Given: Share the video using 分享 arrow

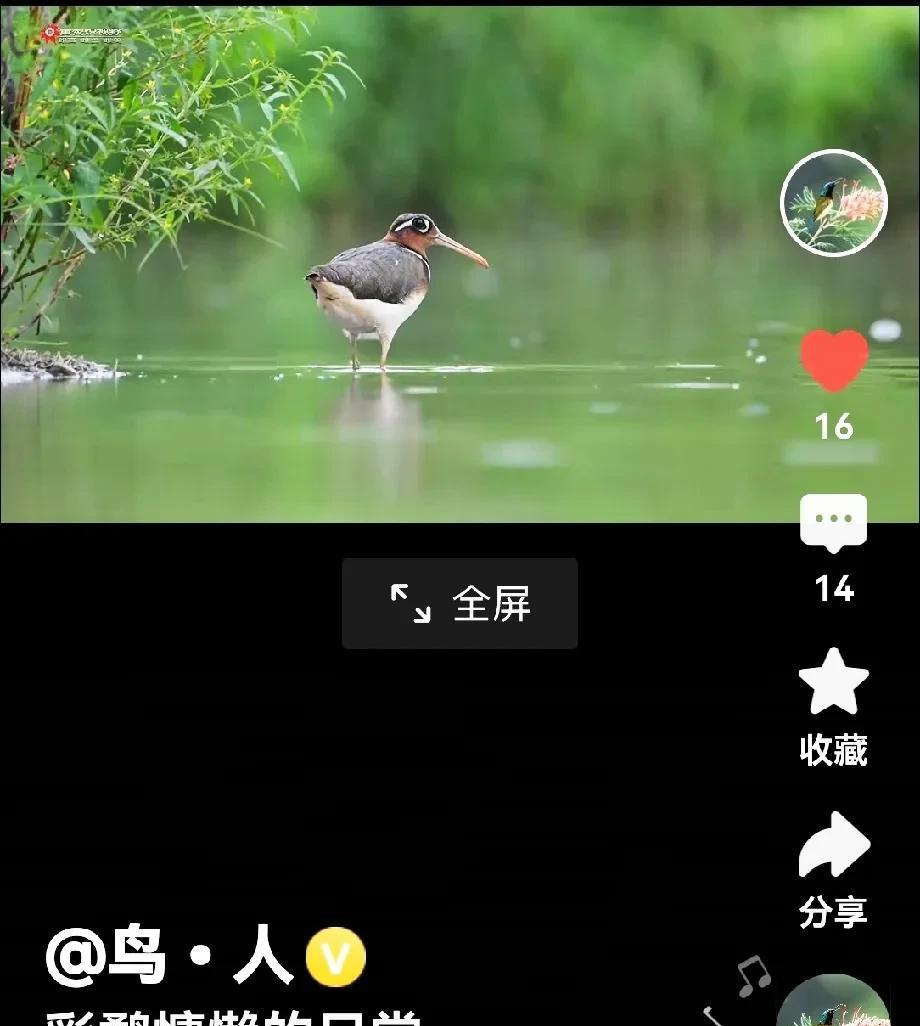Looking at the screenshot, I should (x=834, y=844).
